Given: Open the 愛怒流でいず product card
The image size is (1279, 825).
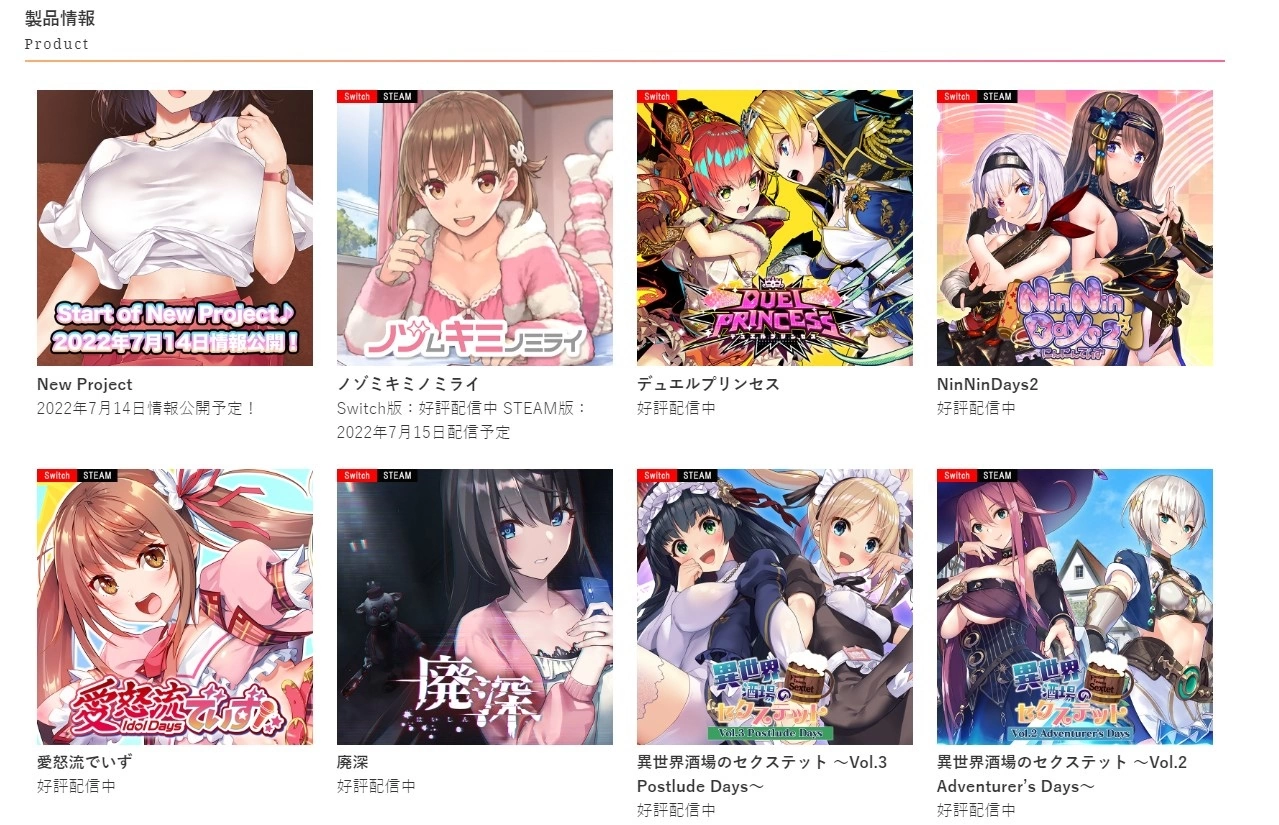Looking at the screenshot, I should click(175, 607).
